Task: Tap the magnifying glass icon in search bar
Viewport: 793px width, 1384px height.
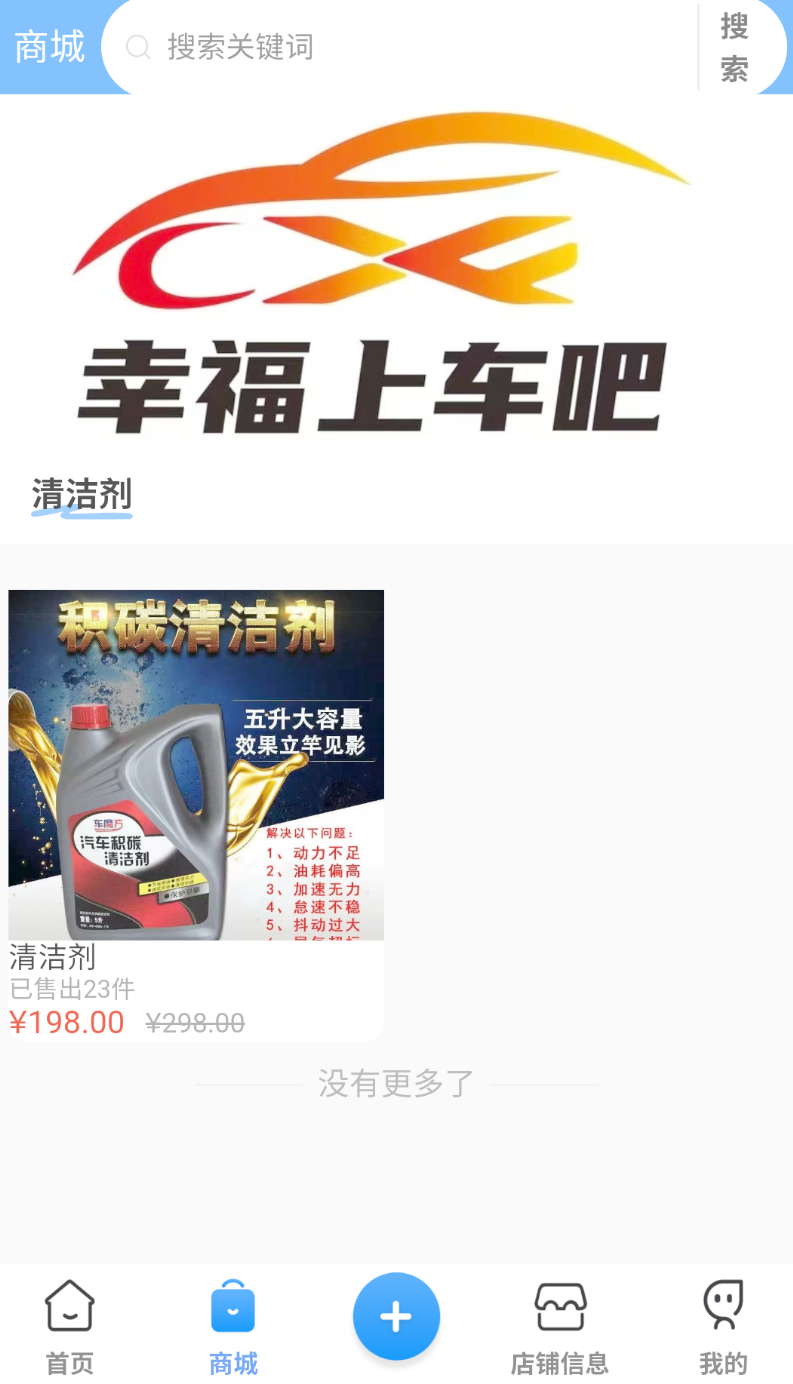Action: click(x=138, y=46)
